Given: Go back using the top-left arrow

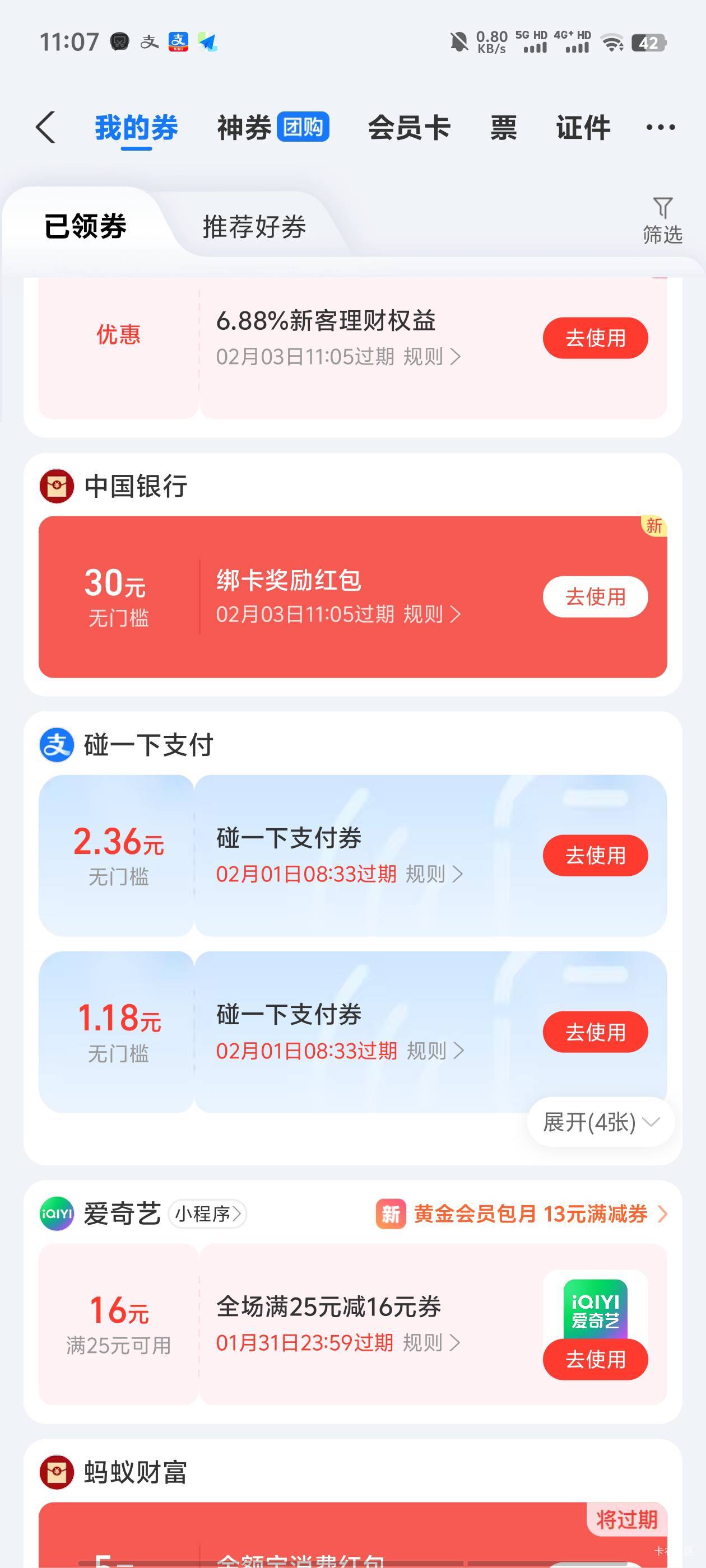Looking at the screenshot, I should point(46,127).
